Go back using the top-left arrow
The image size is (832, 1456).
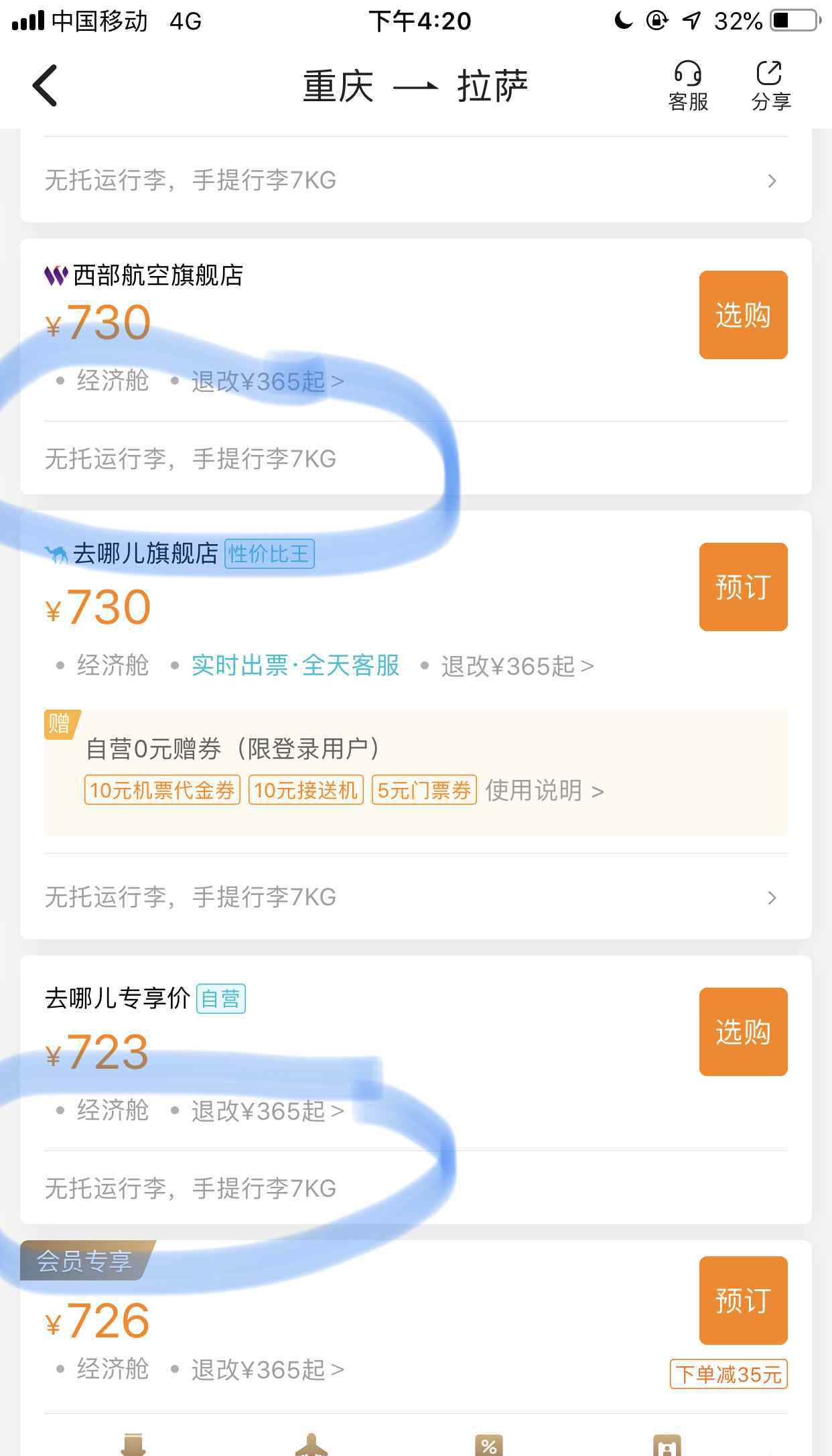(x=46, y=86)
